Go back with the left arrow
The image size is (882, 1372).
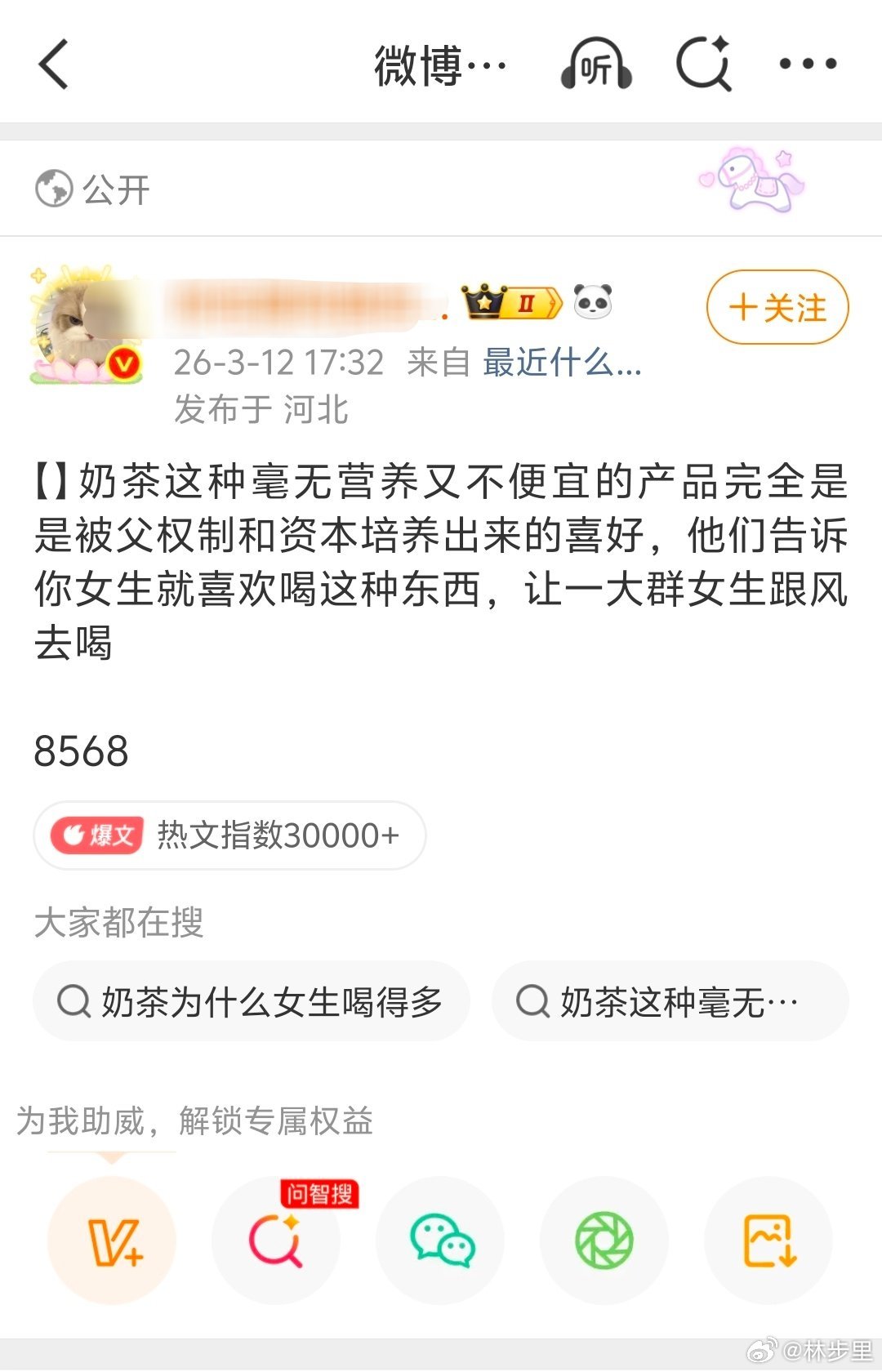tap(55, 64)
